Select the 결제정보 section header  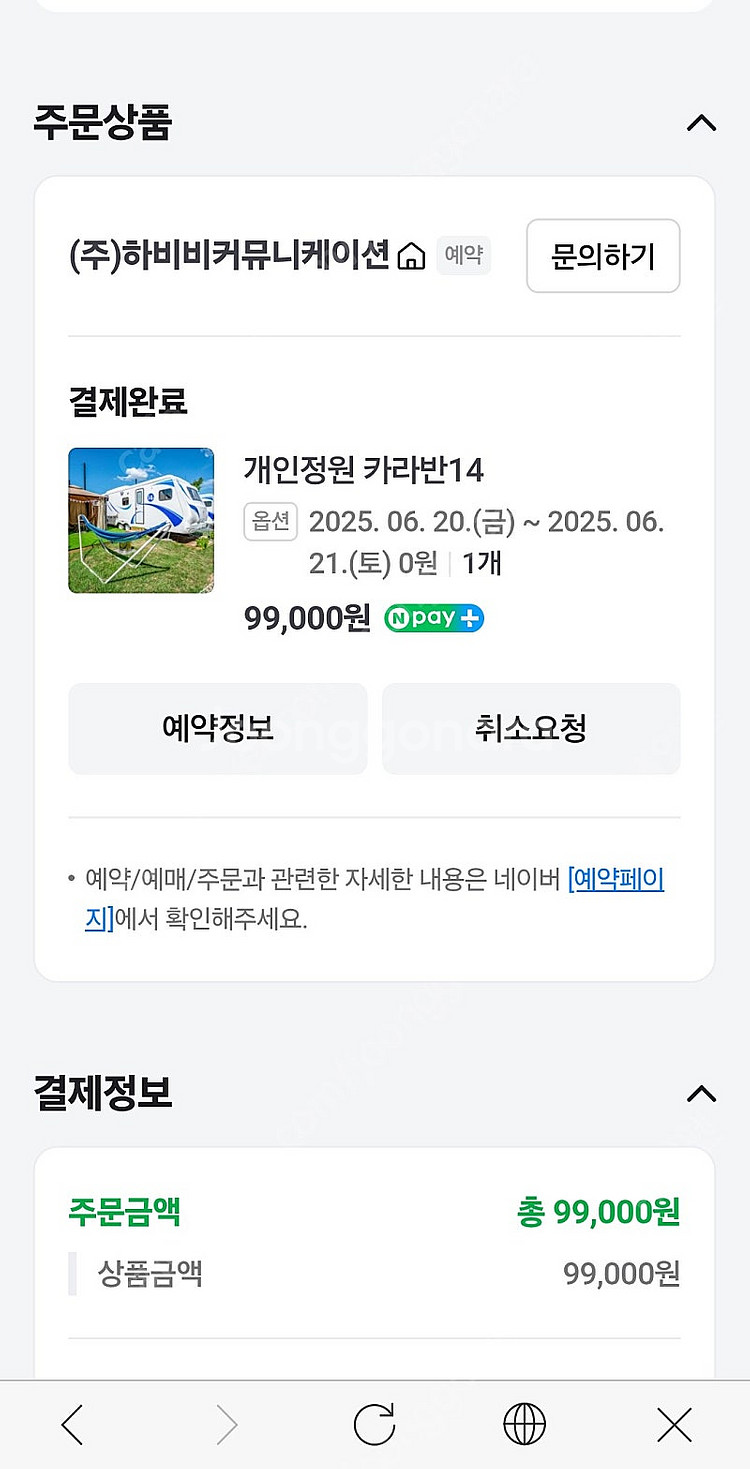[x=104, y=1094]
